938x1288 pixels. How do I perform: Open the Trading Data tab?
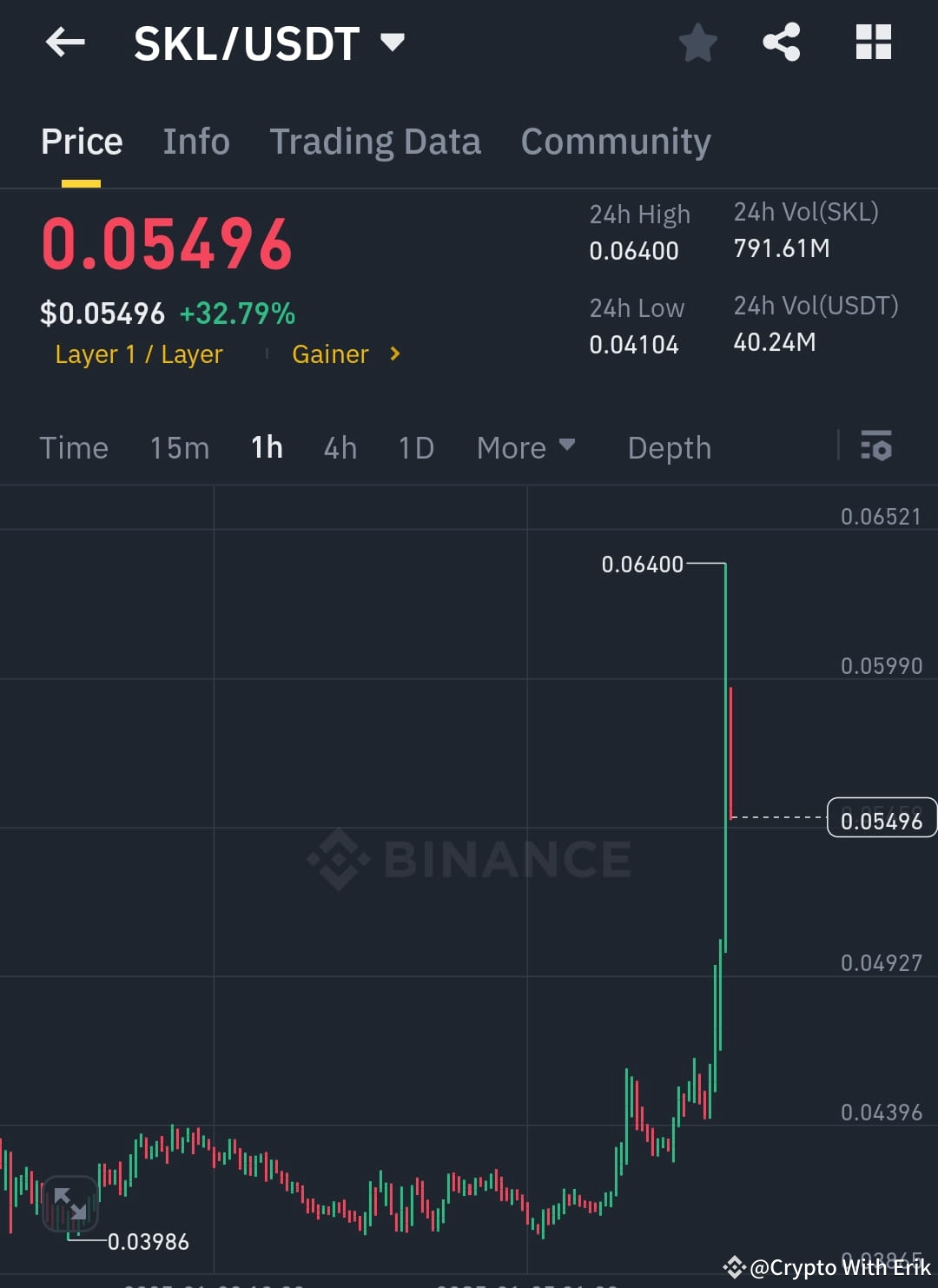click(x=375, y=141)
